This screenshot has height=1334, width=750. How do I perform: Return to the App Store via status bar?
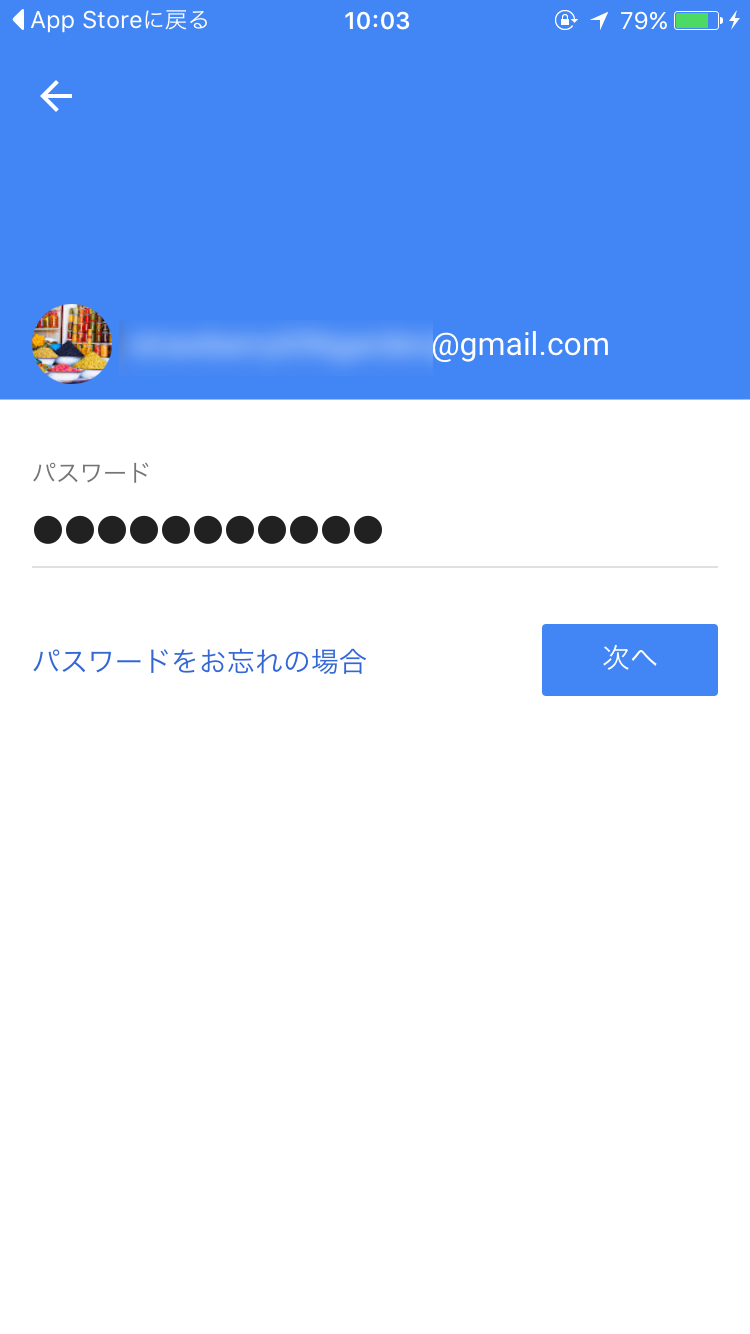click(110, 20)
